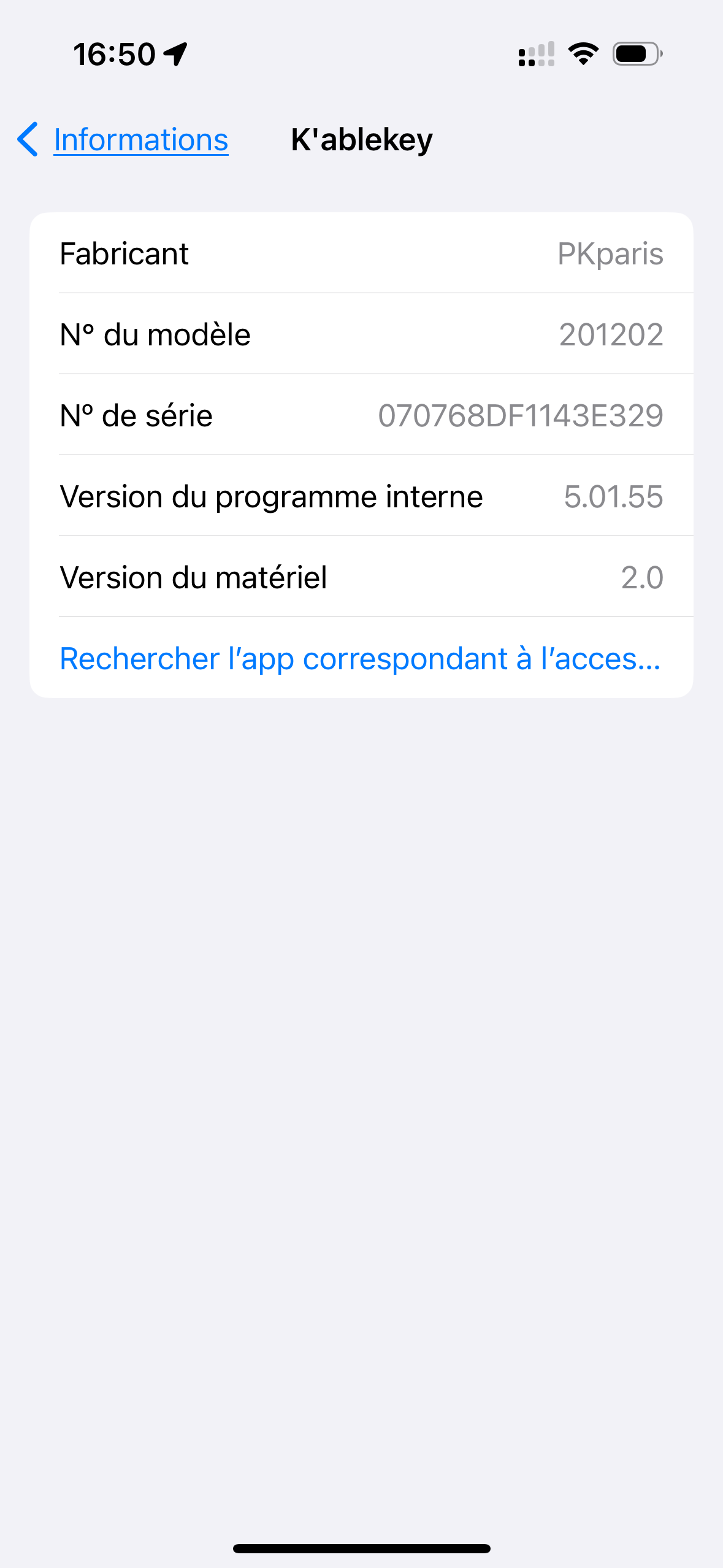
Task: Open Rechercher l'app correspondant à l'accessoire link
Action: pyautogui.click(x=361, y=658)
